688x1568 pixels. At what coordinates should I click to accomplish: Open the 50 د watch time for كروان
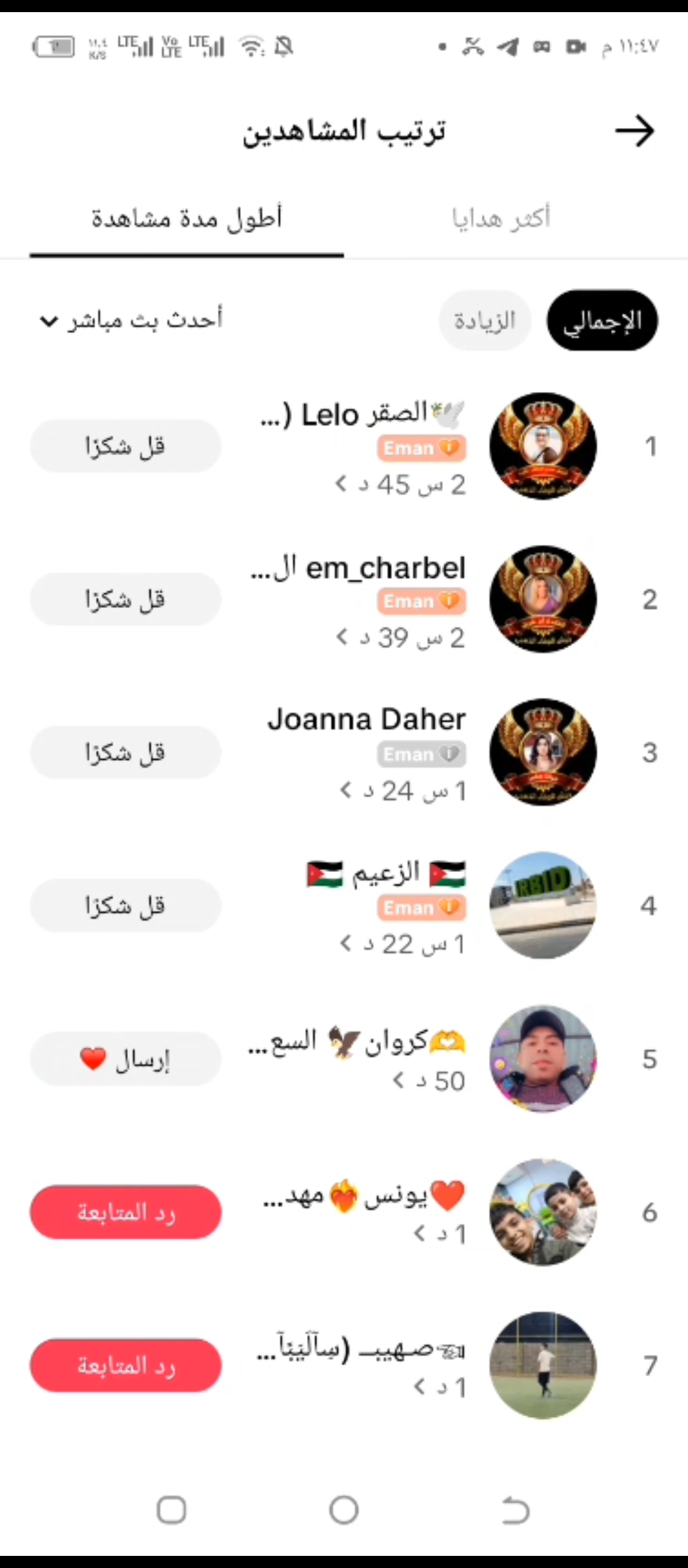point(429,1081)
